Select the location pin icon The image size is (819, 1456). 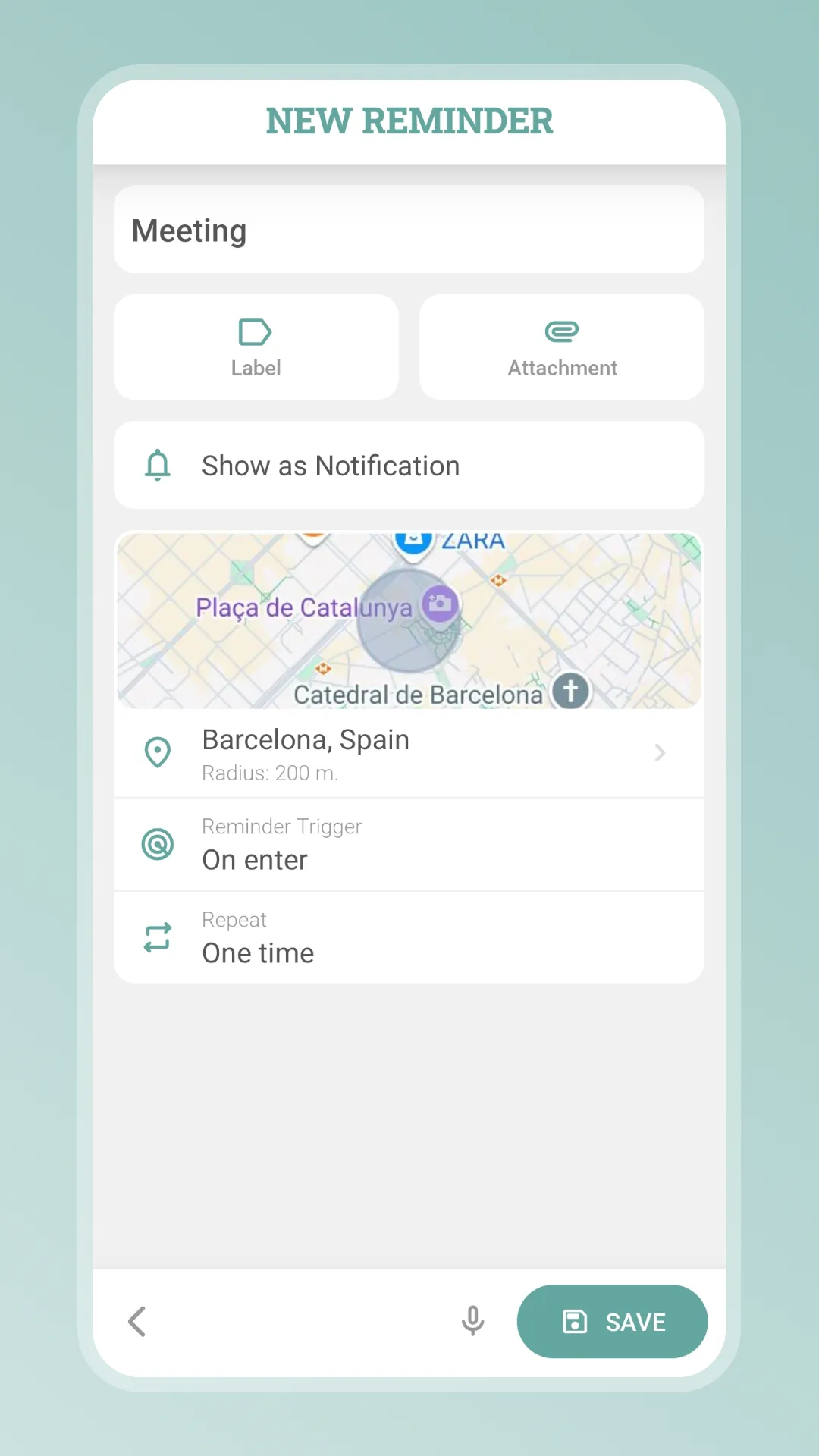click(157, 752)
